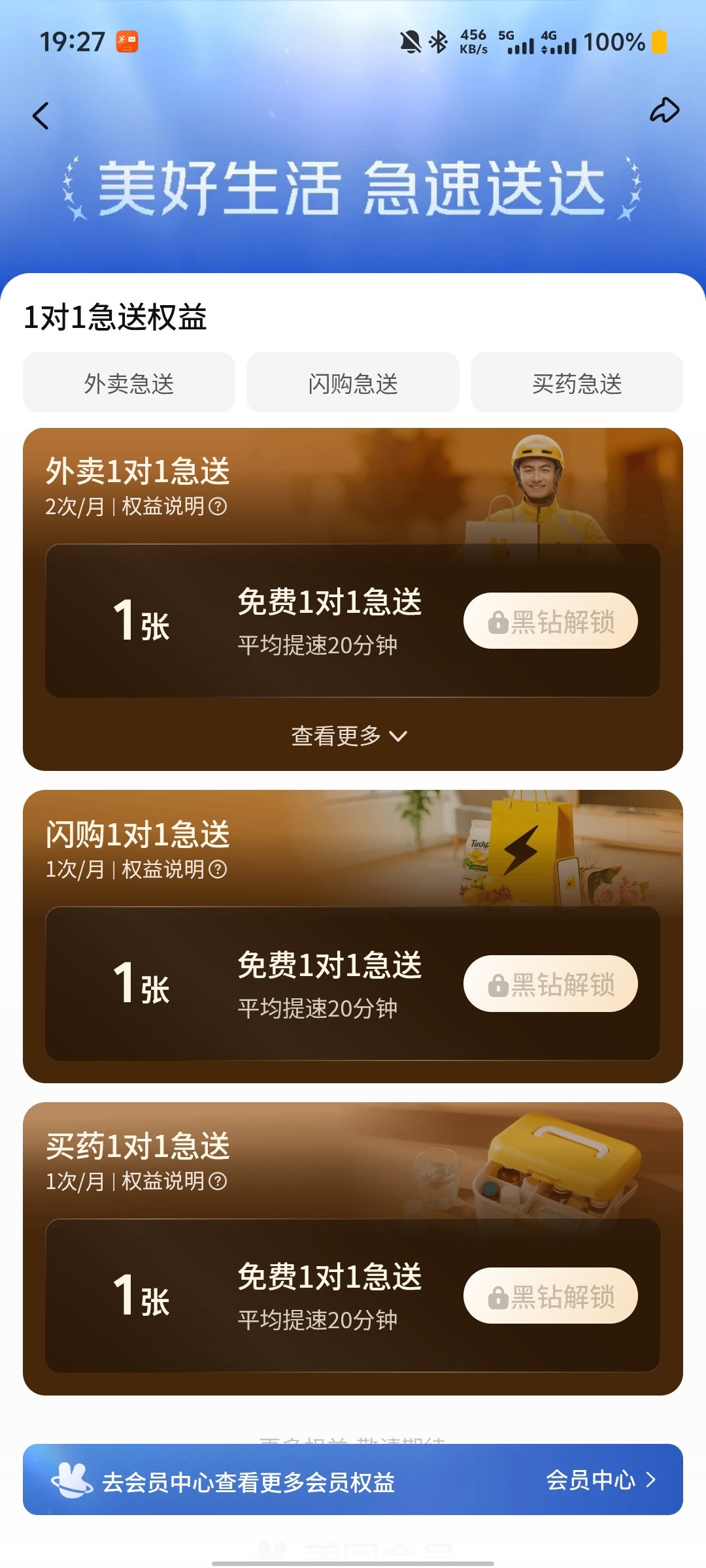Select the 买药急送 tab

[x=577, y=384]
